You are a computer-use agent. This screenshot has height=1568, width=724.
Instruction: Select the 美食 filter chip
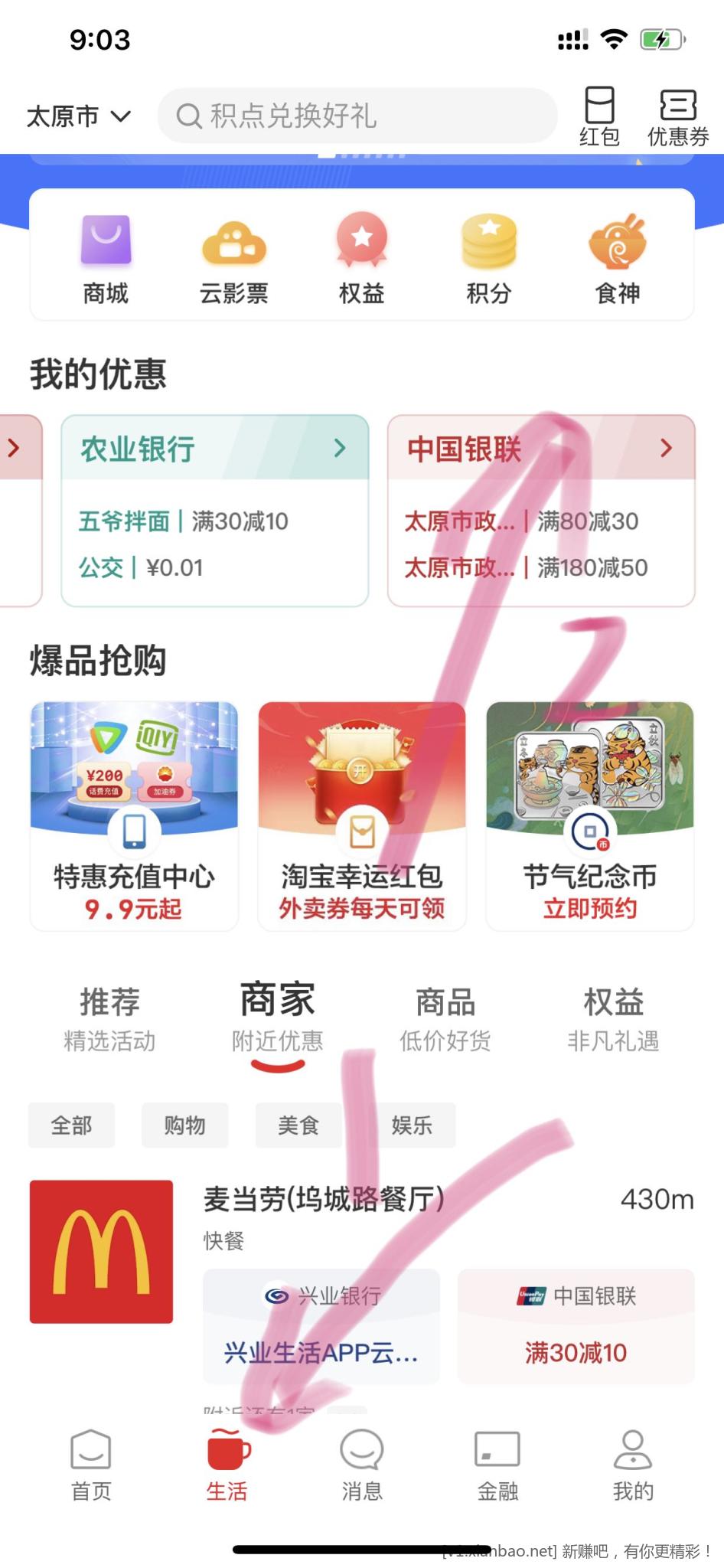pos(298,1125)
